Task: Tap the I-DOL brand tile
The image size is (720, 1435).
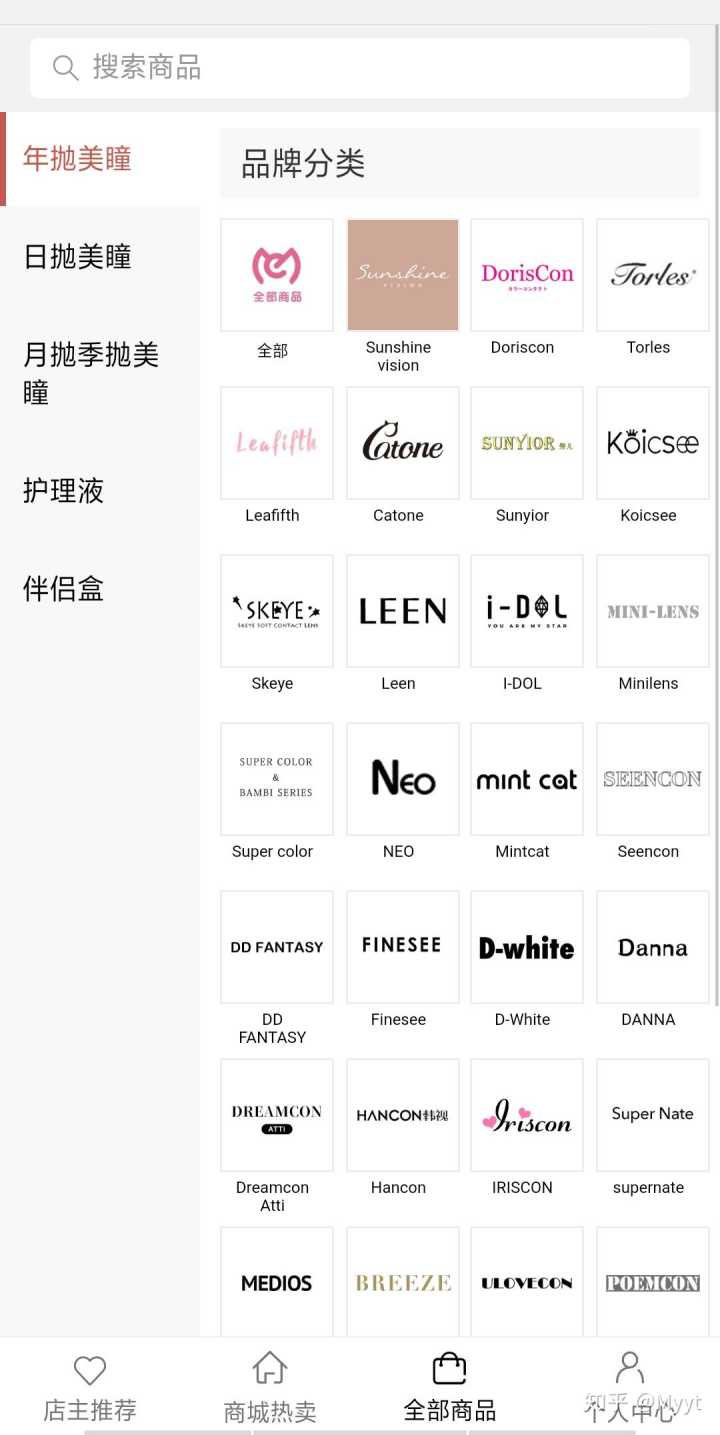Action: click(x=527, y=612)
